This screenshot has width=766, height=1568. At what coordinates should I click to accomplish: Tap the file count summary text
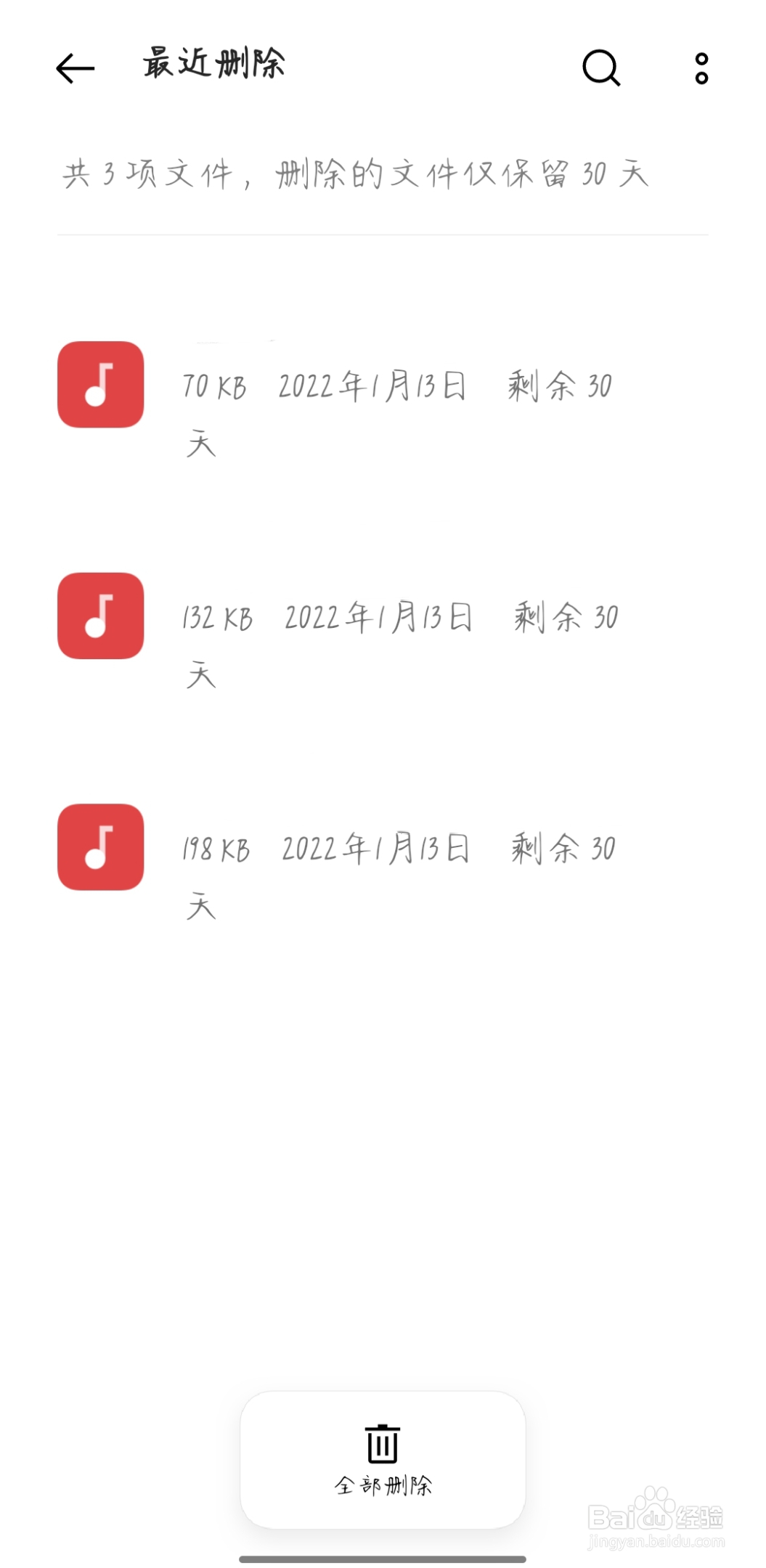(356, 172)
